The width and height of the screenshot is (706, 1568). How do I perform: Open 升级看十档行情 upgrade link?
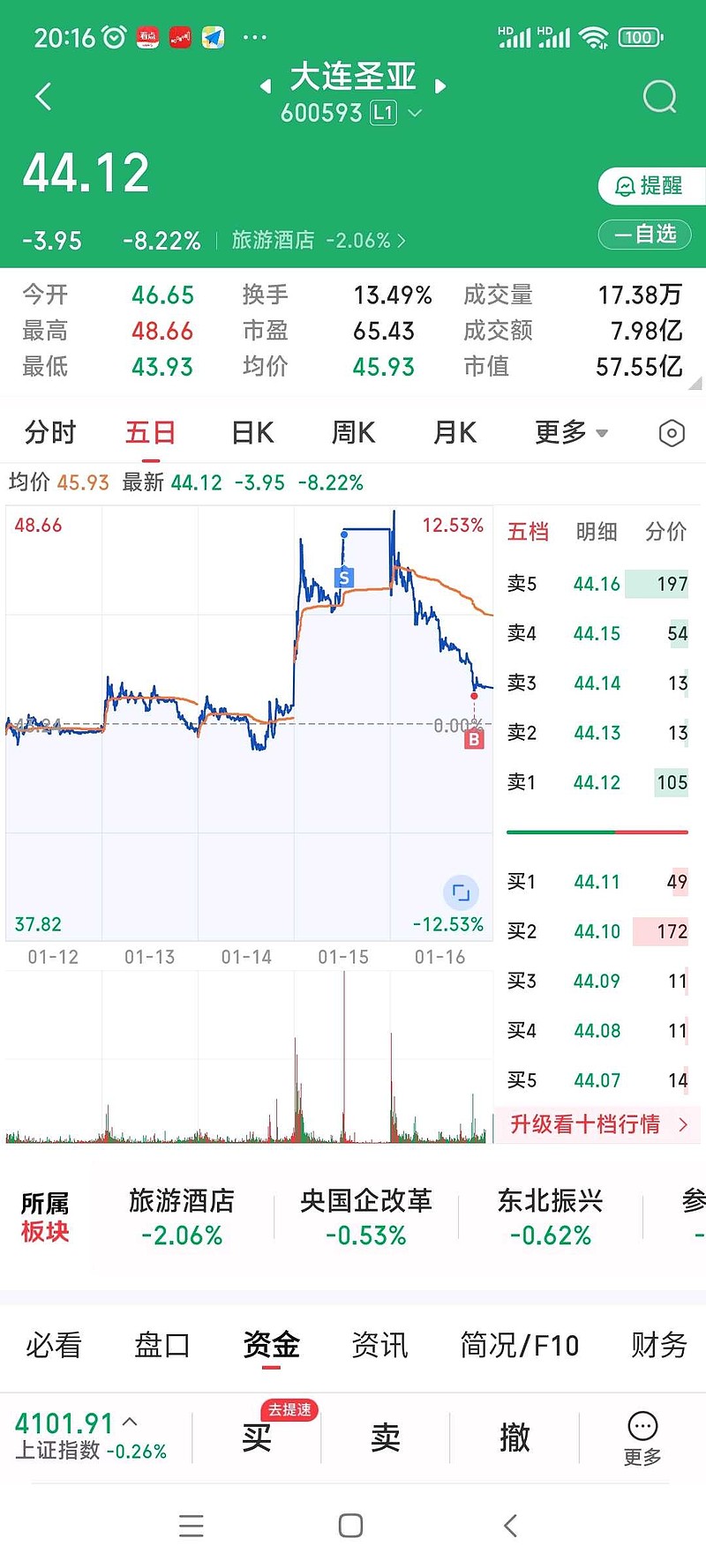[x=597, y=1124]
